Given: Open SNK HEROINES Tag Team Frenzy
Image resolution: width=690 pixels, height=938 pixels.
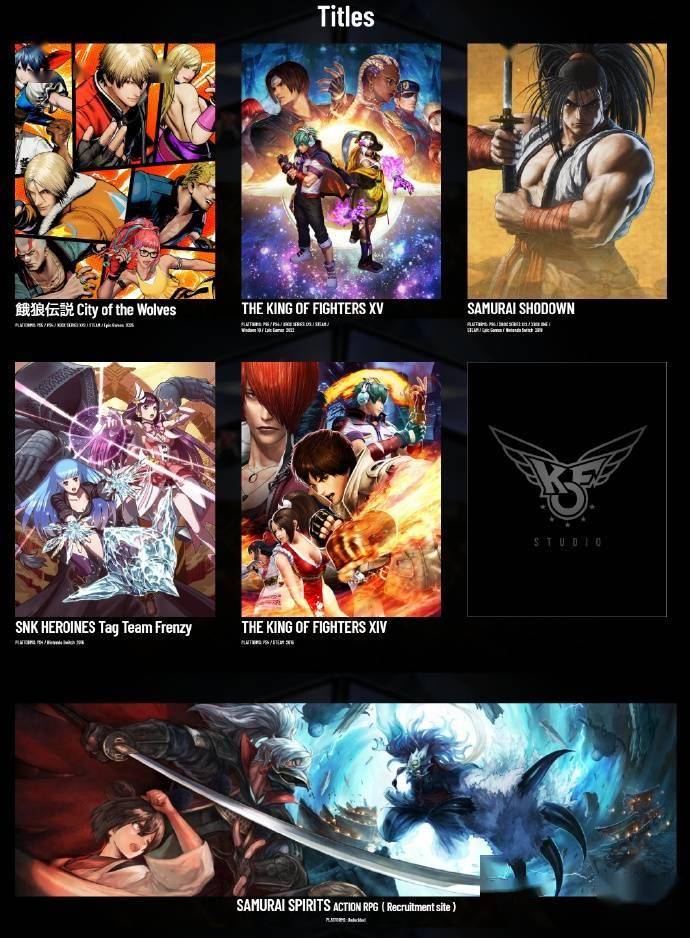Looking at the screenshot, I should pyautogui.click(x=115, y=489).
